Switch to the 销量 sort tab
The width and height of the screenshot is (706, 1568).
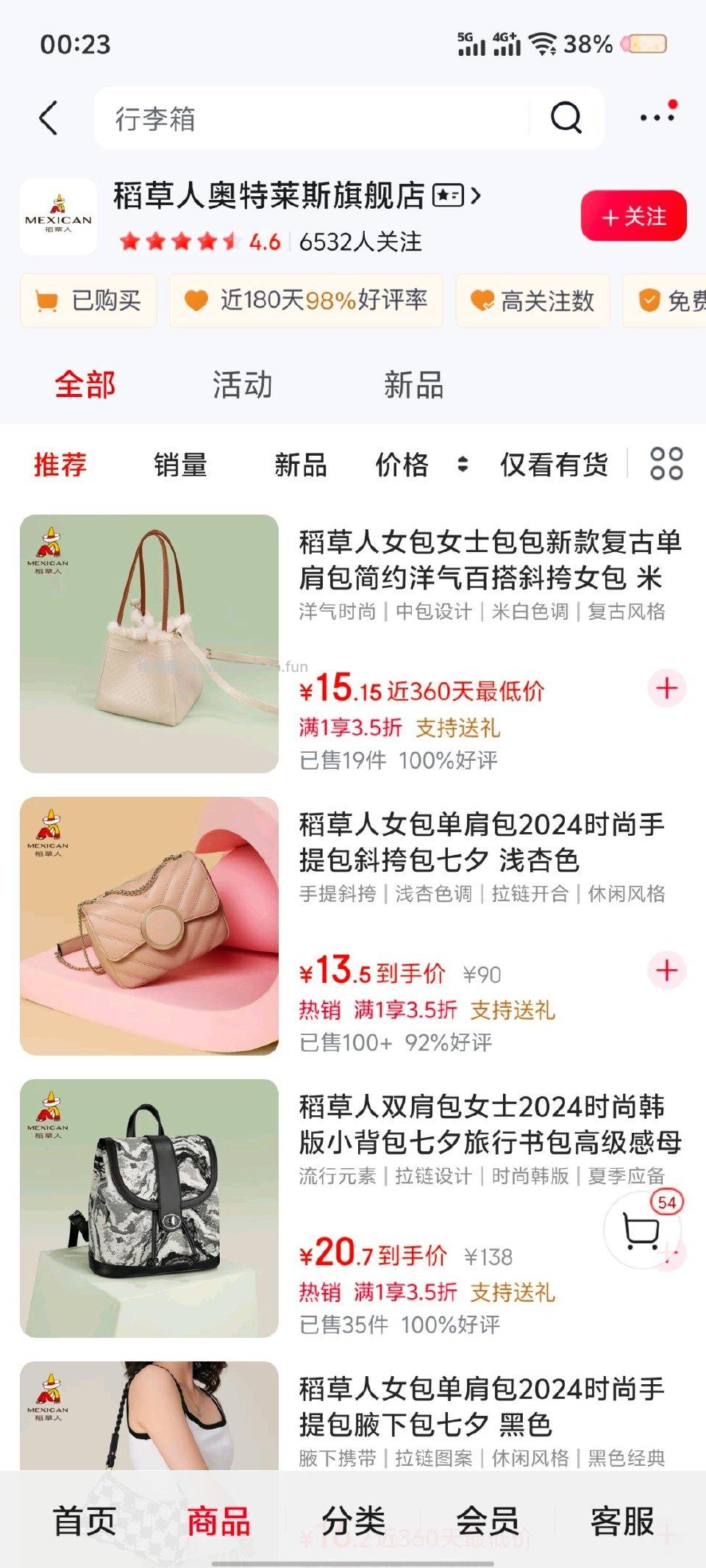[181, 465]
